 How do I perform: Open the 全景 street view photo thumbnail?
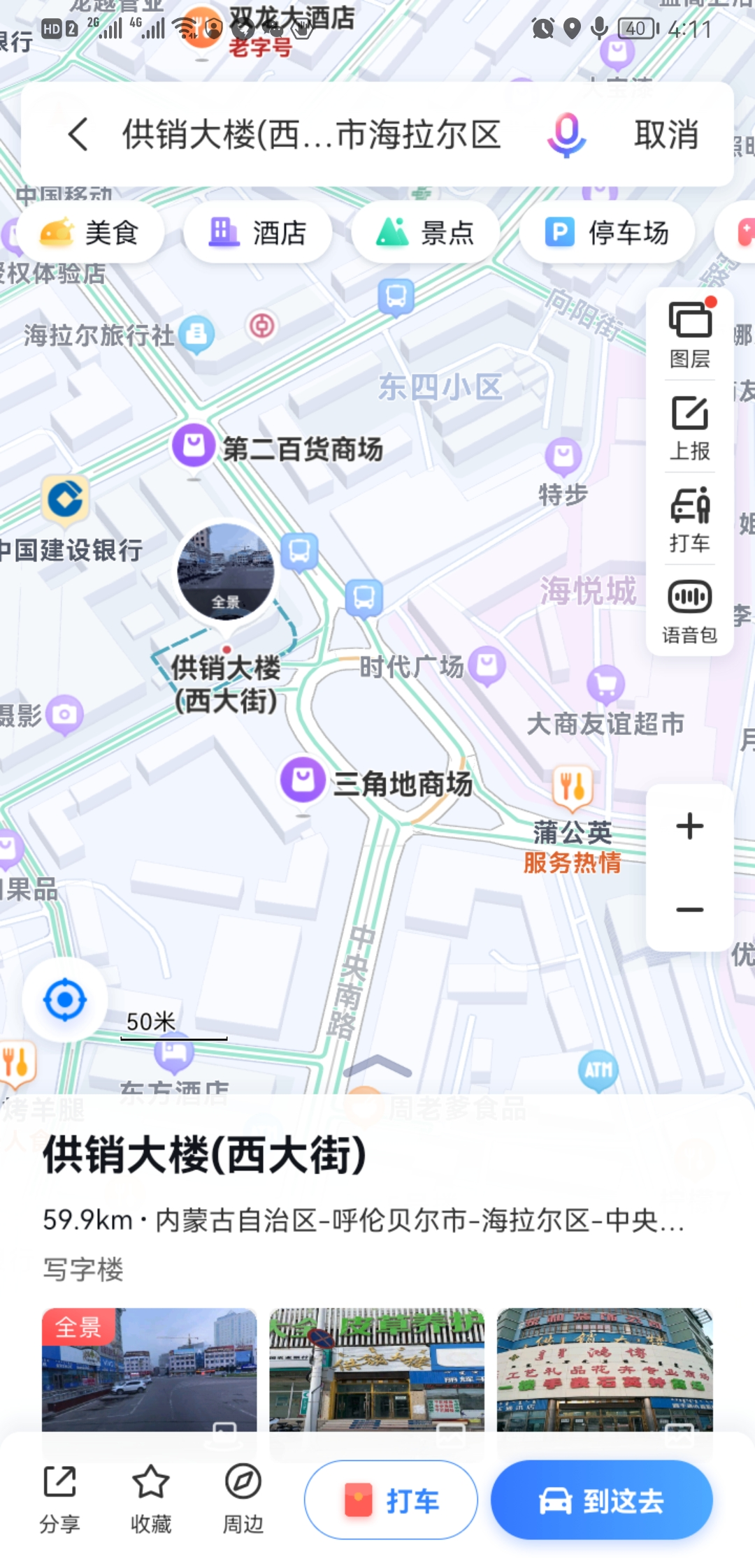point(149,1370)
